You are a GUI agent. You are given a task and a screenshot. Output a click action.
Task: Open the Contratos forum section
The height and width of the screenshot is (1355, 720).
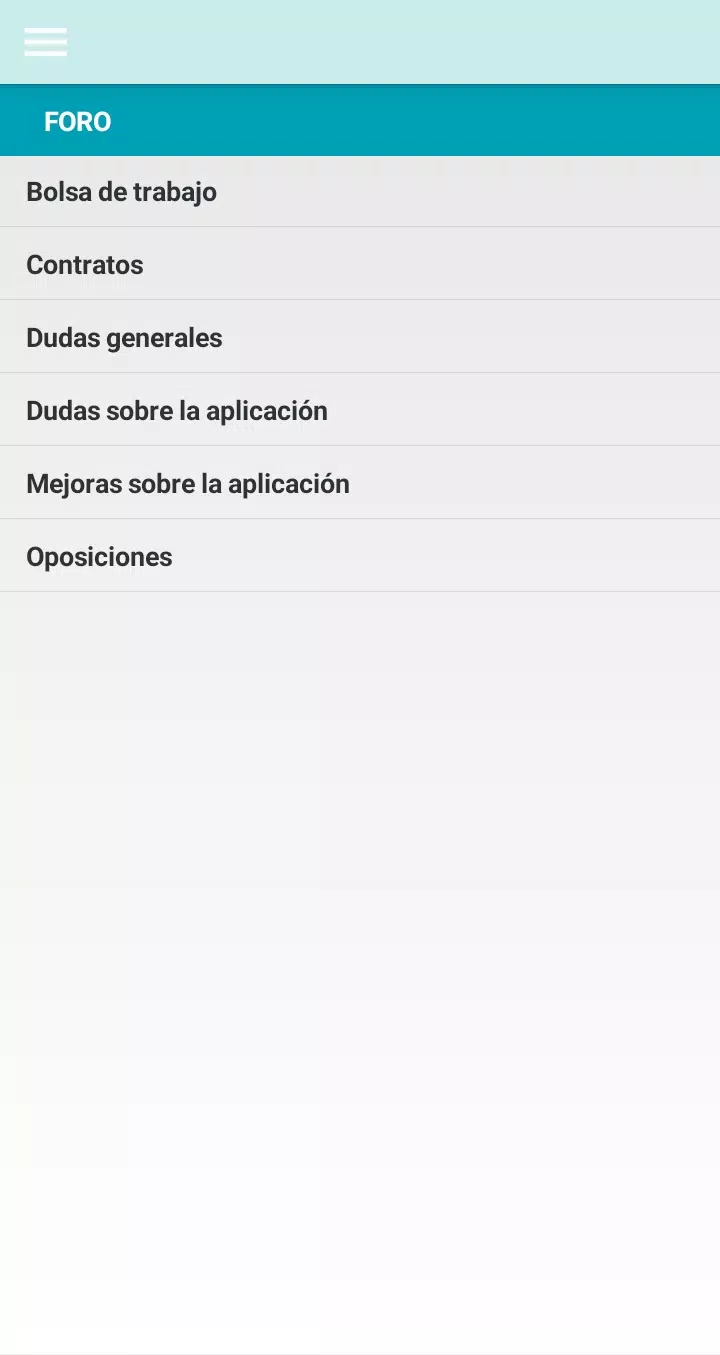tap(360, 264)
